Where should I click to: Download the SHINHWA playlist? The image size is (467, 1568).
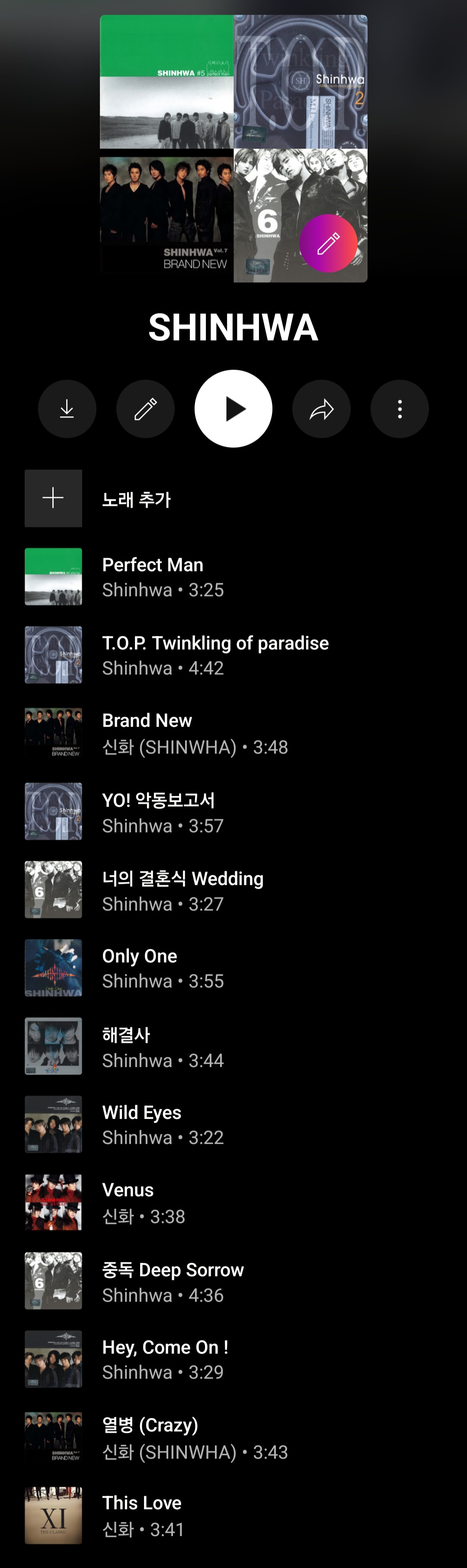coord(67,409)
